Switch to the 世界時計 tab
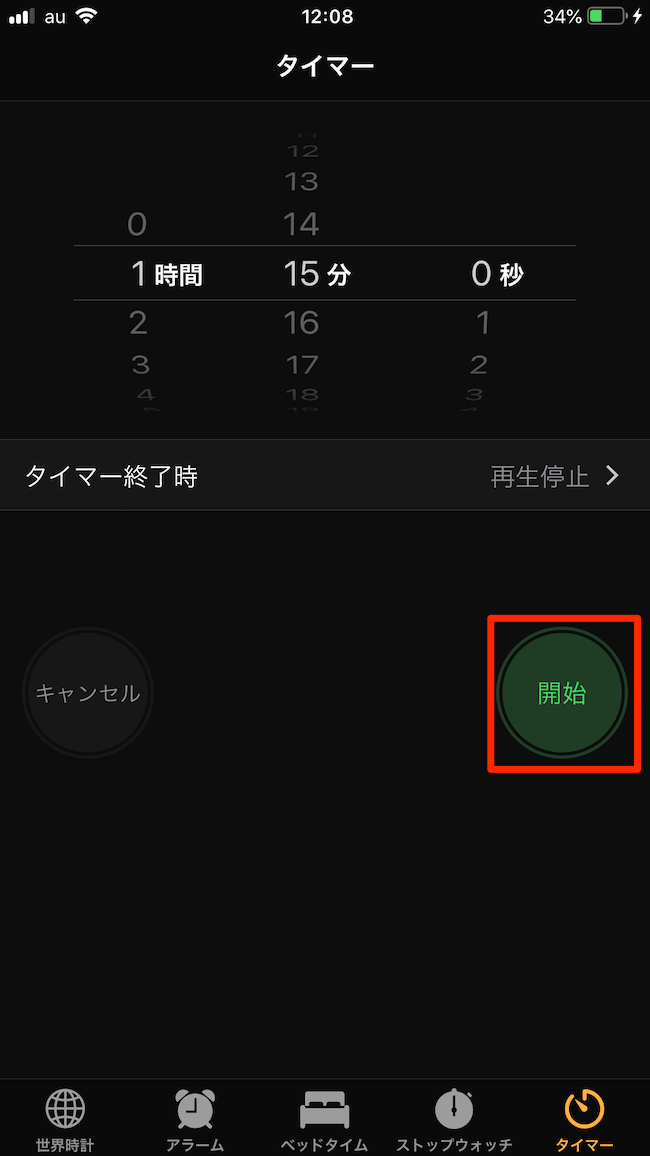Image resolution: width=650 pixels, height=1156 pixels. (x=65, y=1118)
